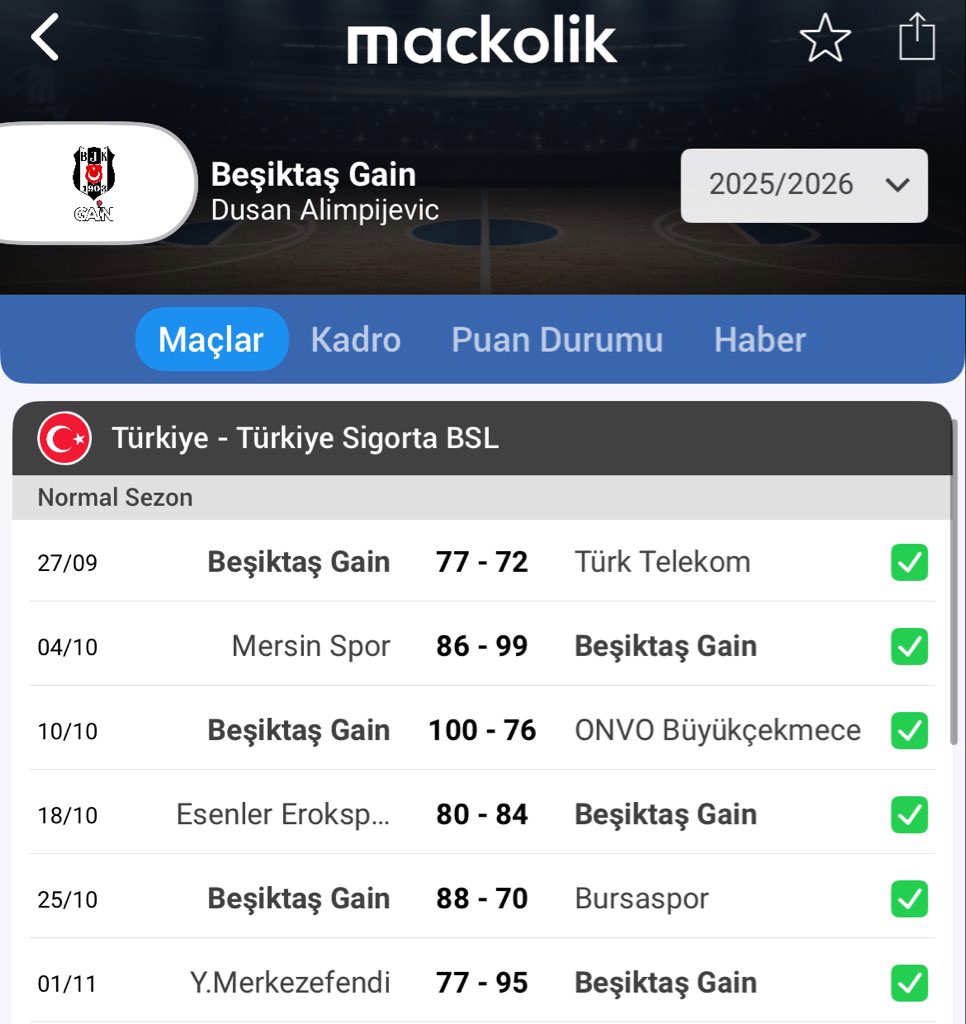View the Bursaspor 88-70 match details
Viewport: 966px width, 1024px height.
coord(481,898)
